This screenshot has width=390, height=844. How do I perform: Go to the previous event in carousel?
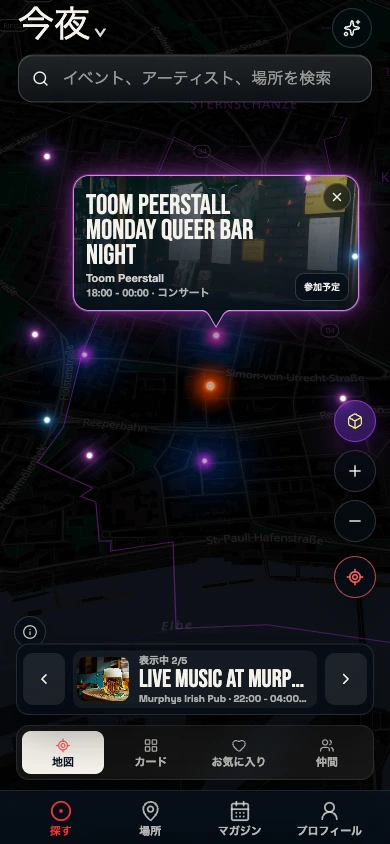44,679
